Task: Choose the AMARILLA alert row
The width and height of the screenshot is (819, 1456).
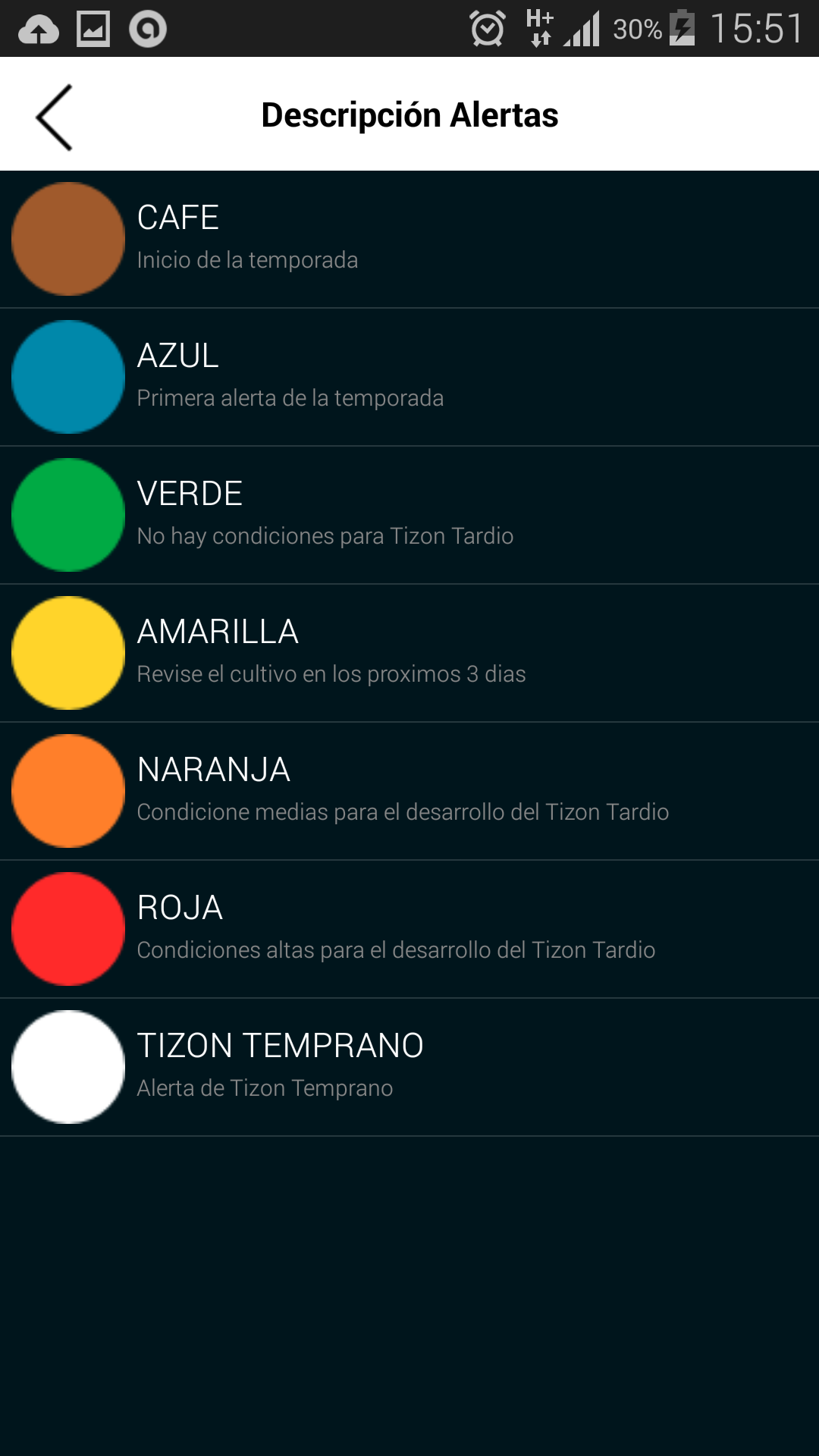Action: point(409,653)
